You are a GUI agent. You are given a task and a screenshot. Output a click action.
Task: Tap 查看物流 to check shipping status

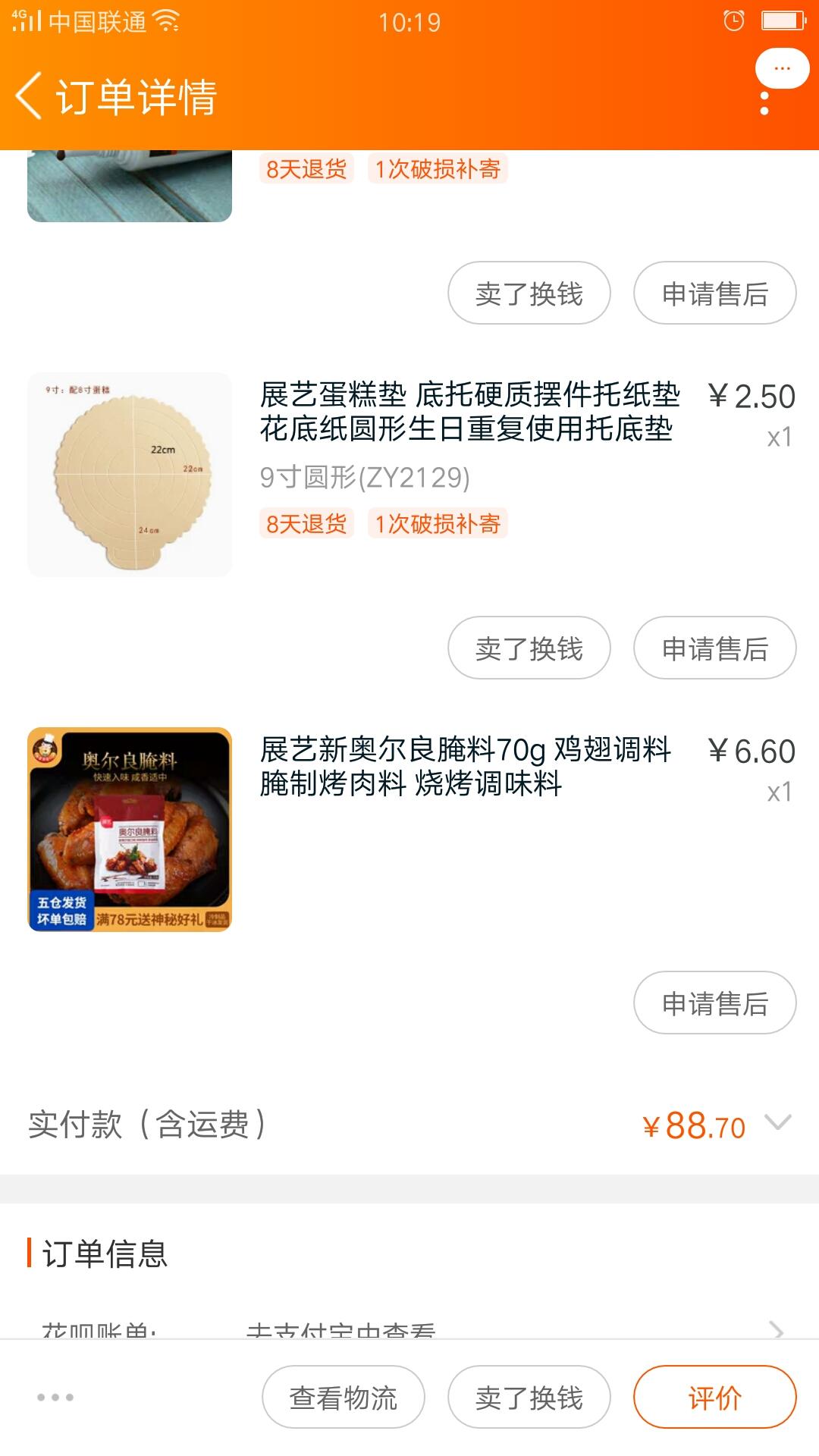342,1398
